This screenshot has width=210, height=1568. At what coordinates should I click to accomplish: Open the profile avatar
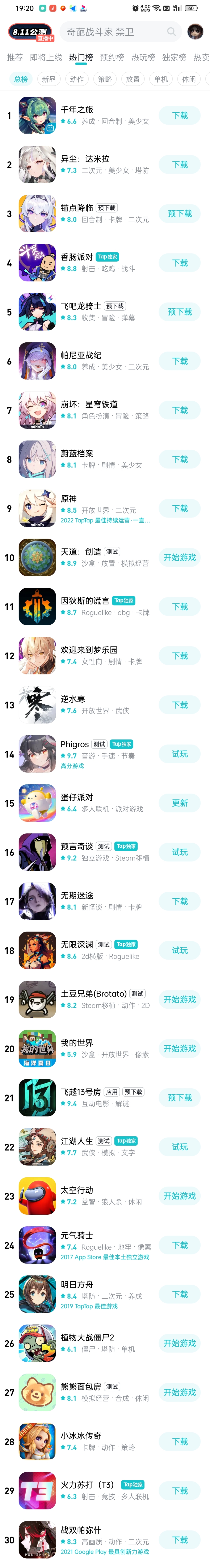[x=196, y=32]
